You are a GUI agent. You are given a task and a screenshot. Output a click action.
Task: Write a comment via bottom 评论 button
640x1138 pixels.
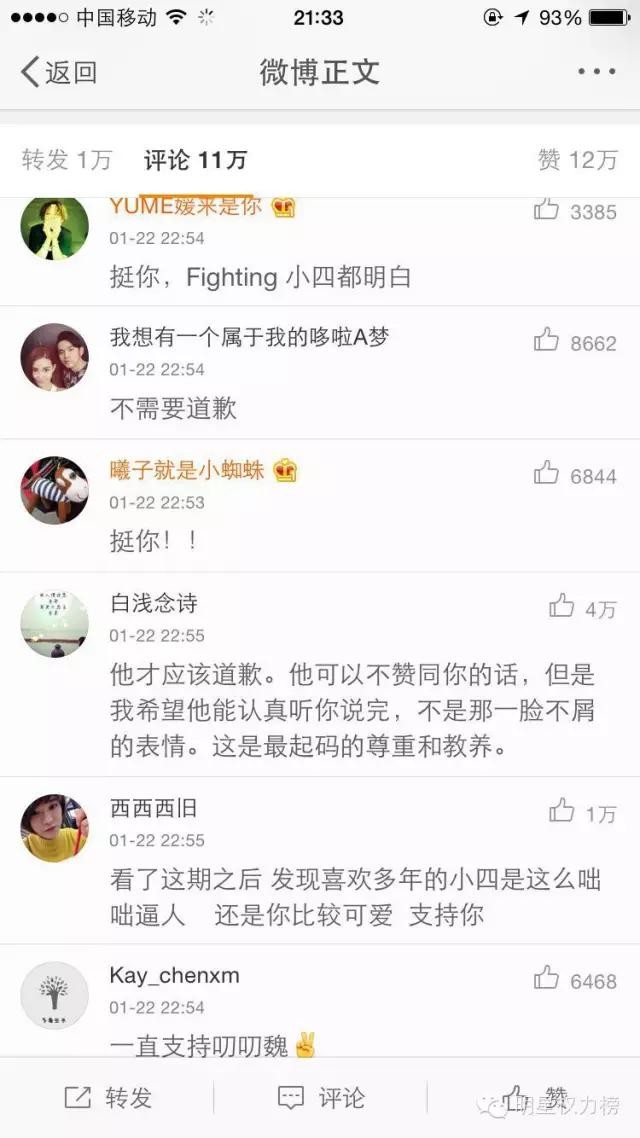click(321, 1098)
